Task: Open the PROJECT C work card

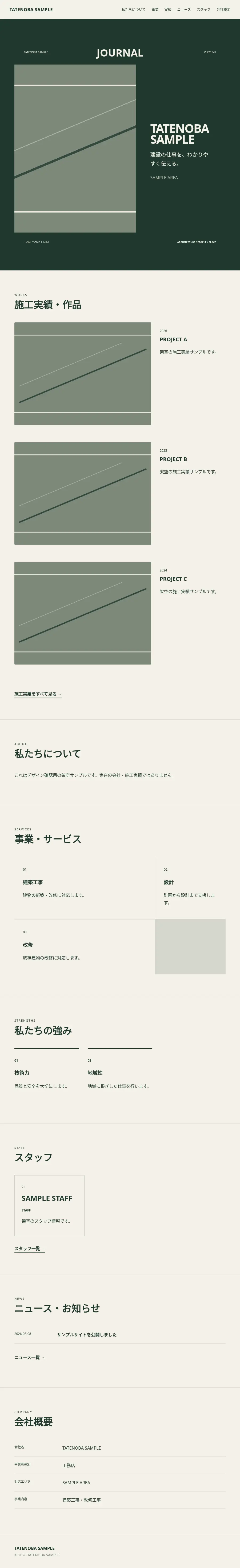Action: (x=120, y=613)
